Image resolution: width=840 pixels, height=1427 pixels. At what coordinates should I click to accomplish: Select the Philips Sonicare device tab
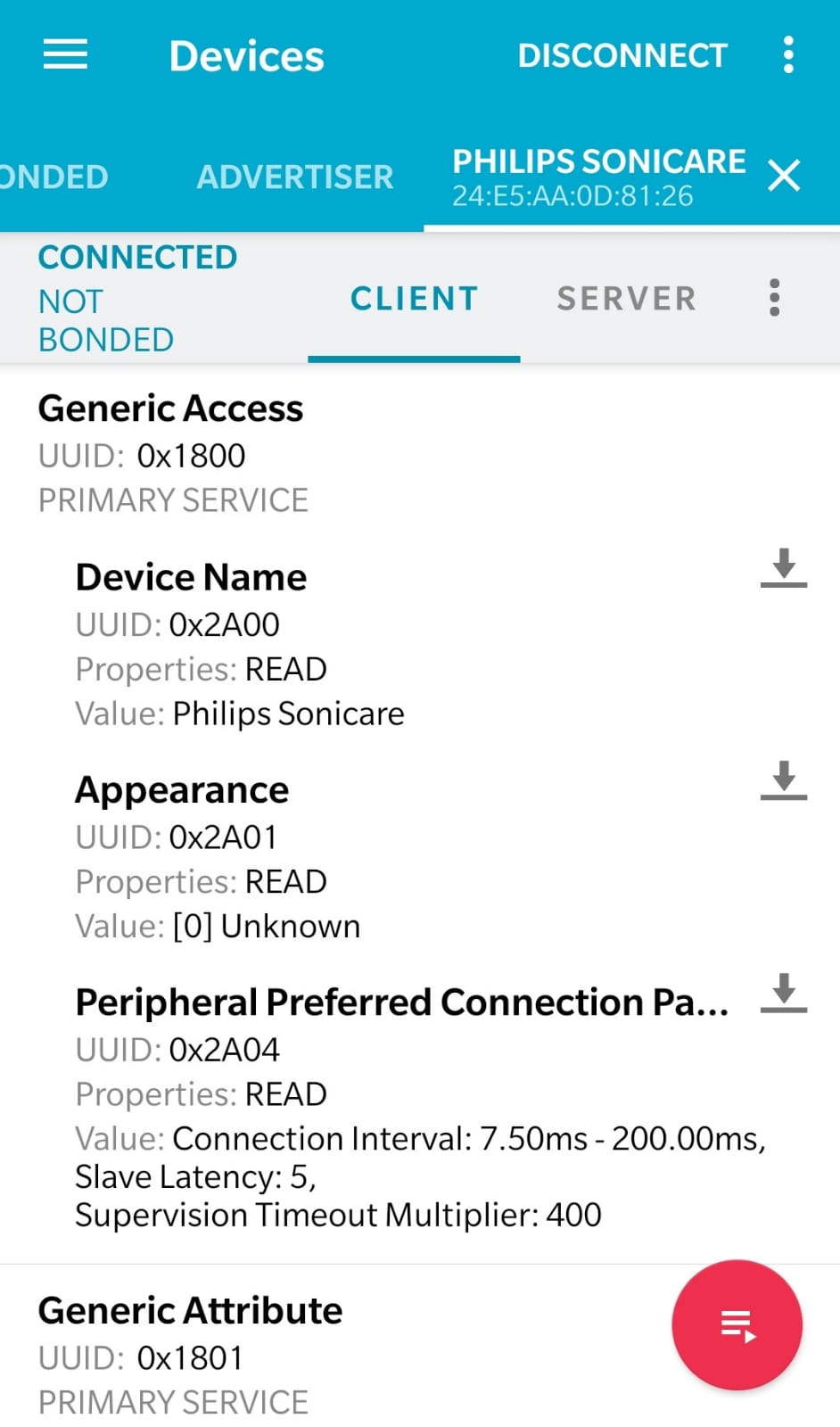click(x=597, y=177)
